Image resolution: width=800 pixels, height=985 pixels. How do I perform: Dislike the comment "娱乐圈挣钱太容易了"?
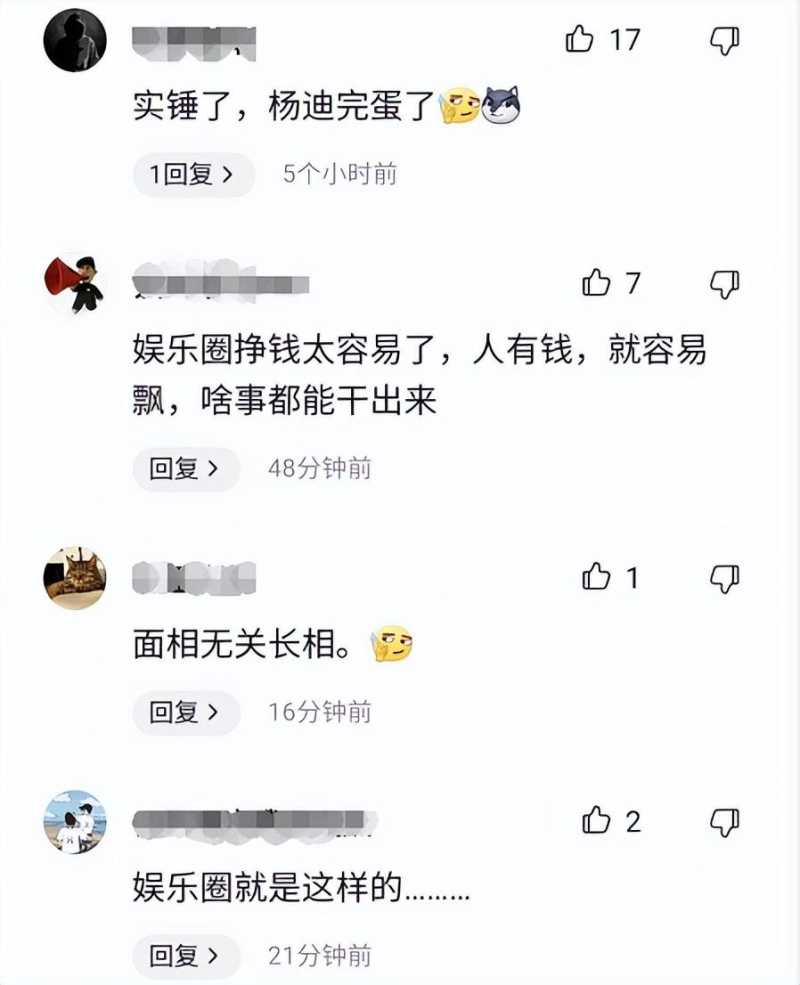click(724, 284)
